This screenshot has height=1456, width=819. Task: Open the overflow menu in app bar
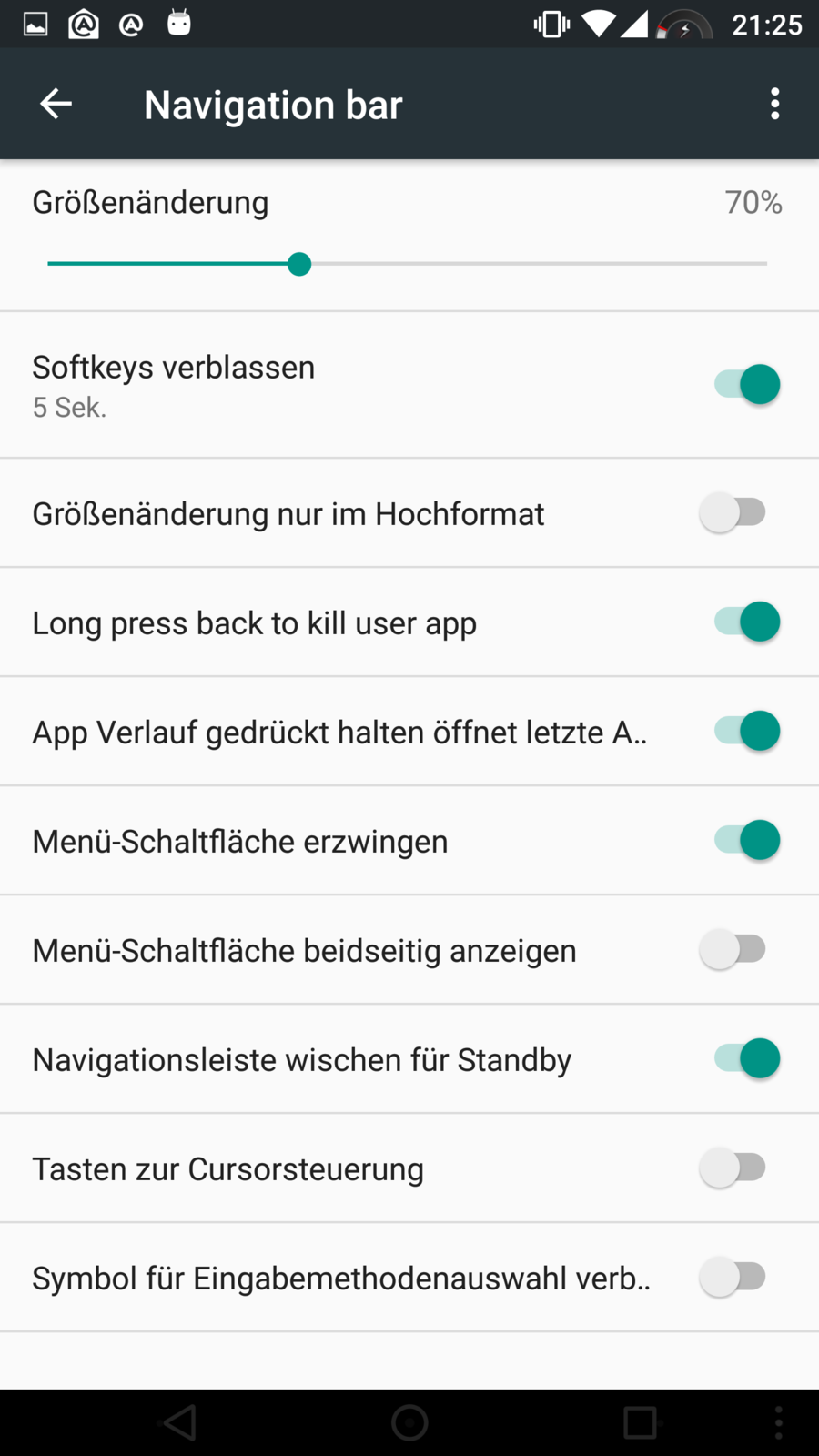click(x=774, y=104)
